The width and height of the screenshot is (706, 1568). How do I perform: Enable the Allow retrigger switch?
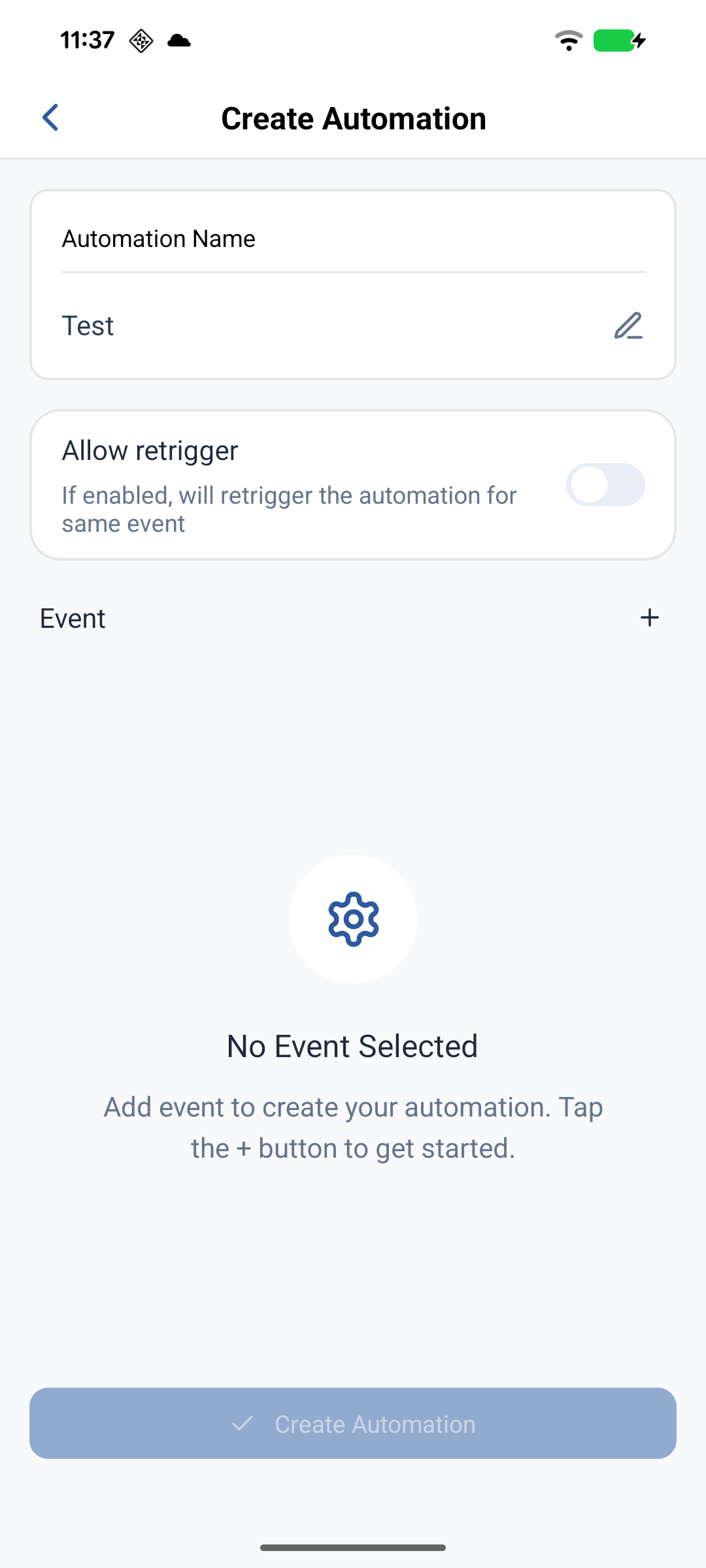tap(605, 485)
